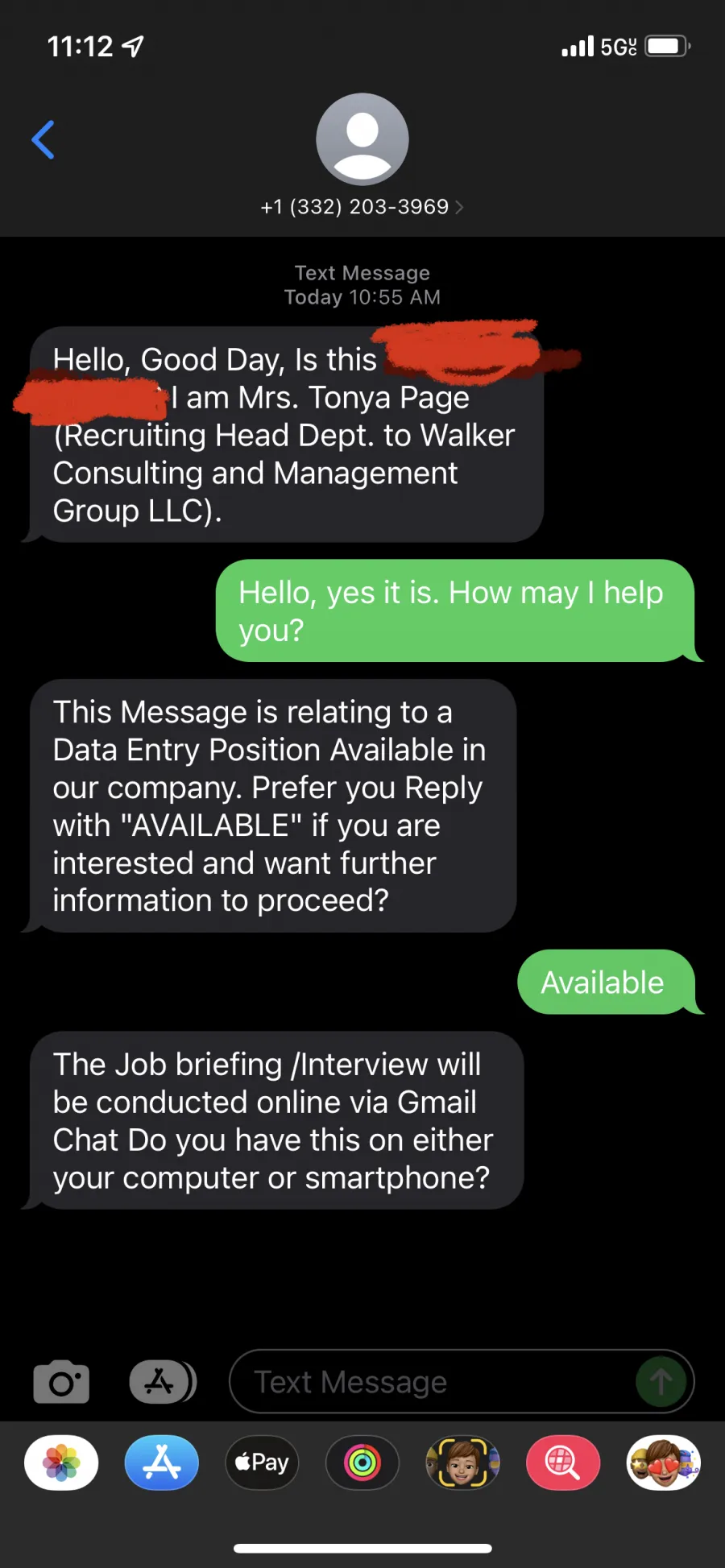Open the images search globe app
Viewport: 725px width, 1568px height.
click(x=563, y=1463)
